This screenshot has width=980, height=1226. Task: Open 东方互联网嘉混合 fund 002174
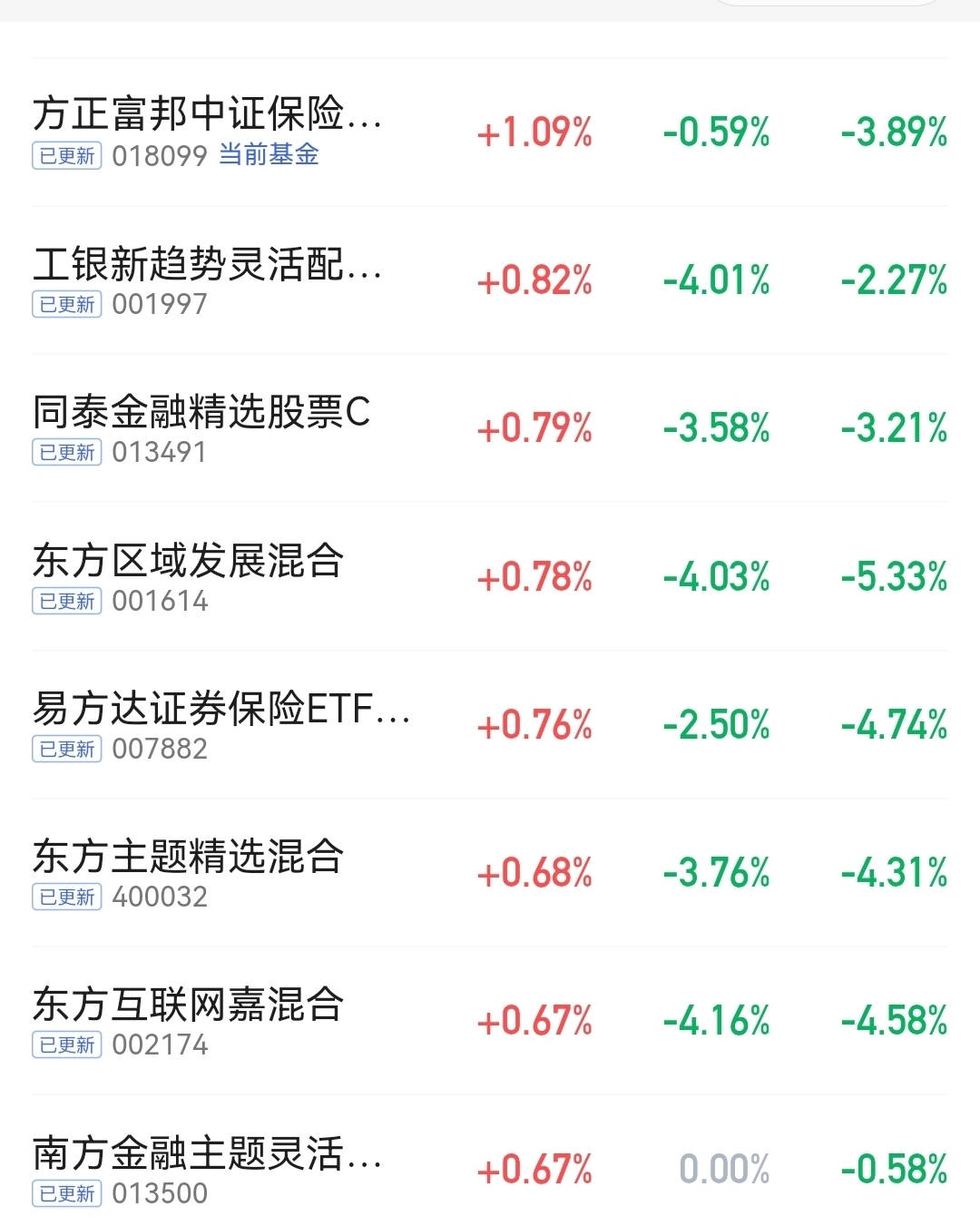click(490, 1020)
